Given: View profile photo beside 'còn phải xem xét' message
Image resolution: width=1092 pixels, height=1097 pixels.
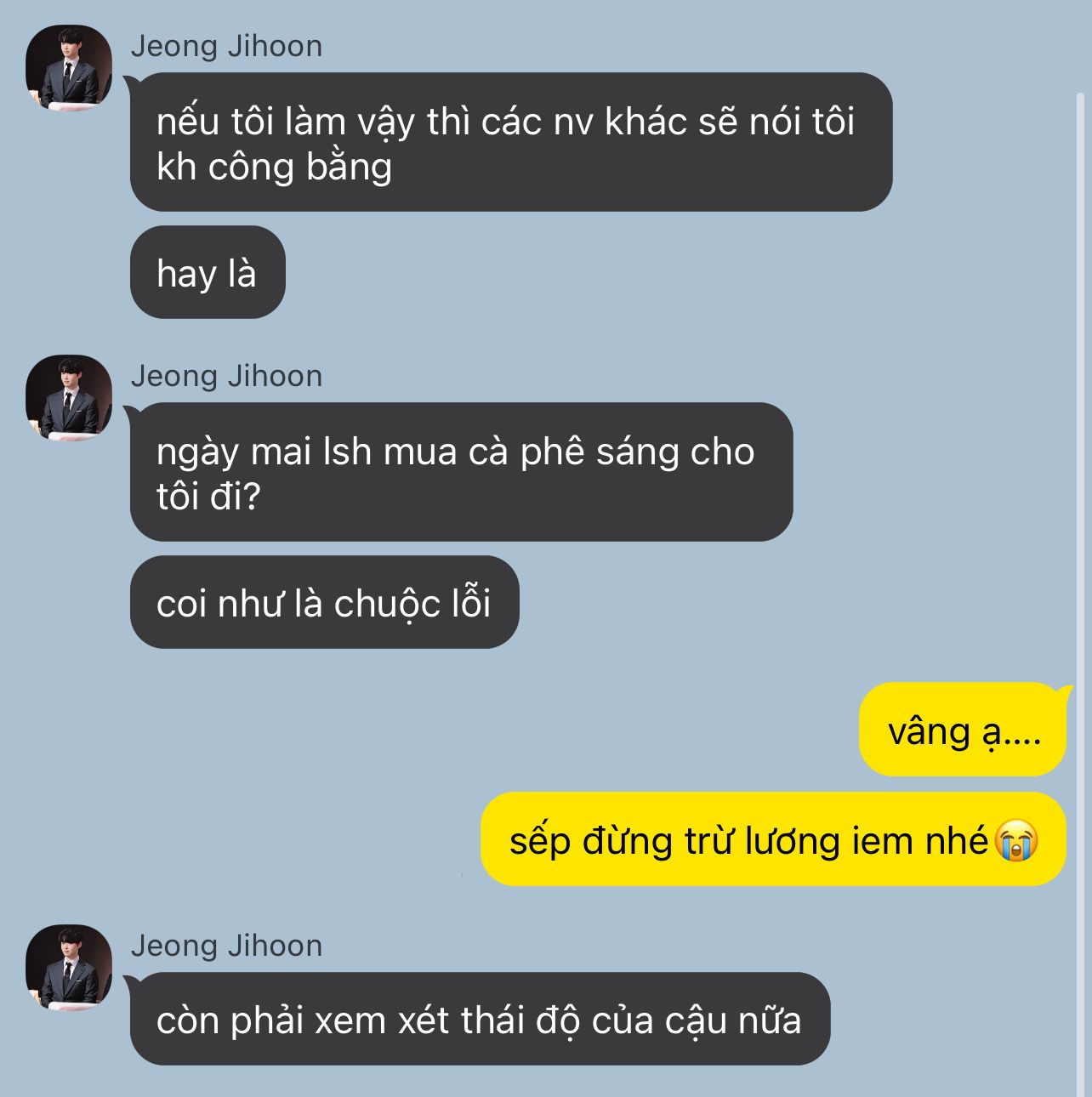Looking at the screenshot, I should tap(69, 968).
